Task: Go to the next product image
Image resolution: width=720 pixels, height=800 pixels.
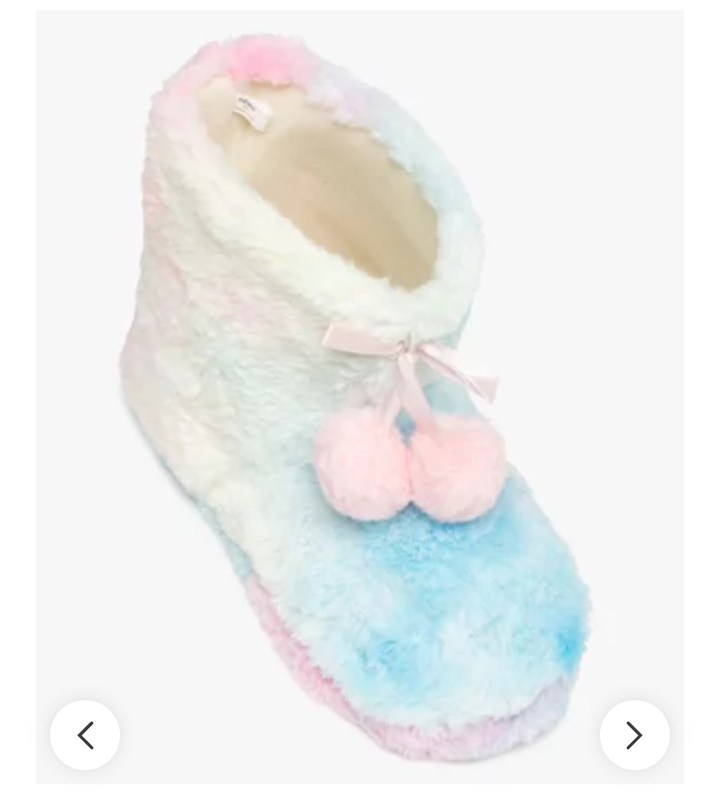Action: [x=634, y=735]
